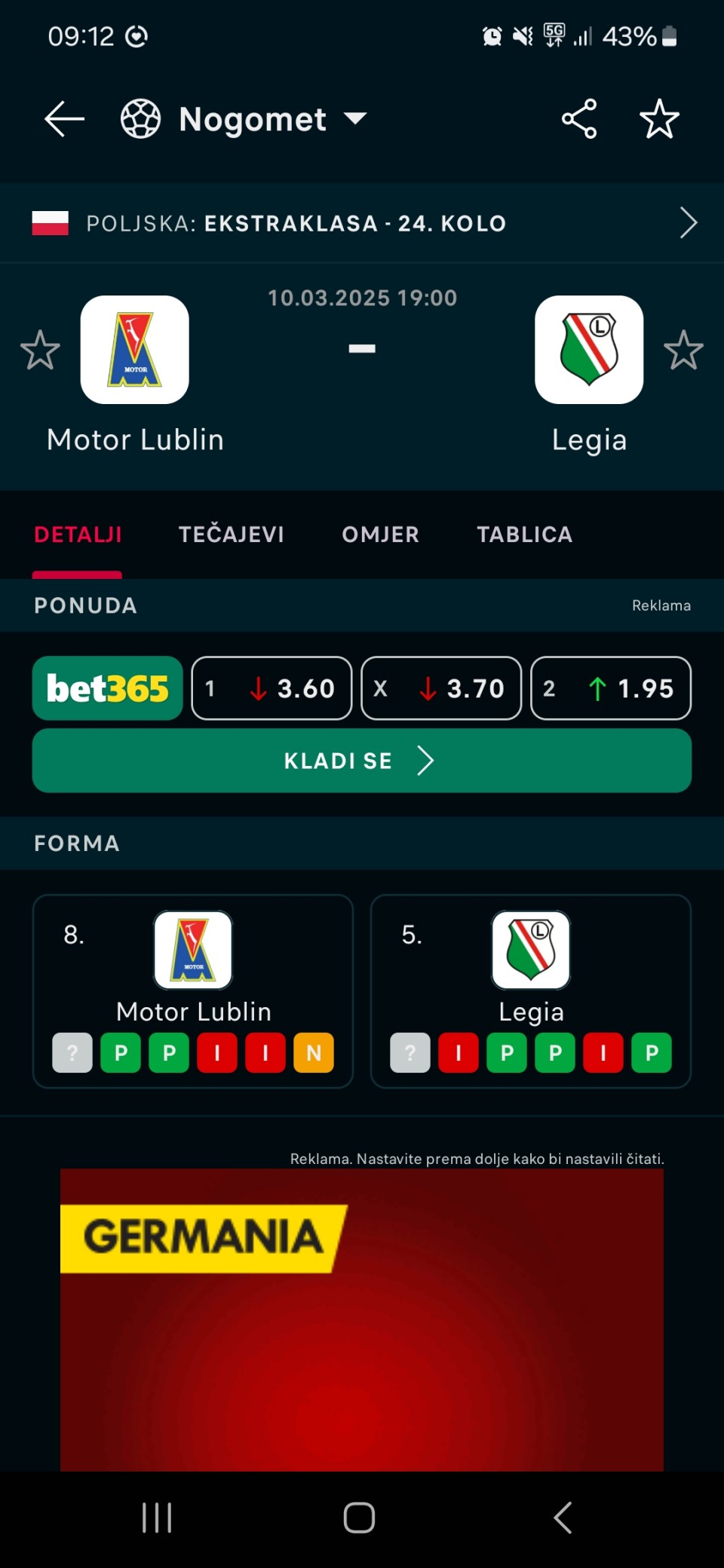Favorite Legia with its star
Viewport: 724px width, 1568px height.
coord(683,350)
